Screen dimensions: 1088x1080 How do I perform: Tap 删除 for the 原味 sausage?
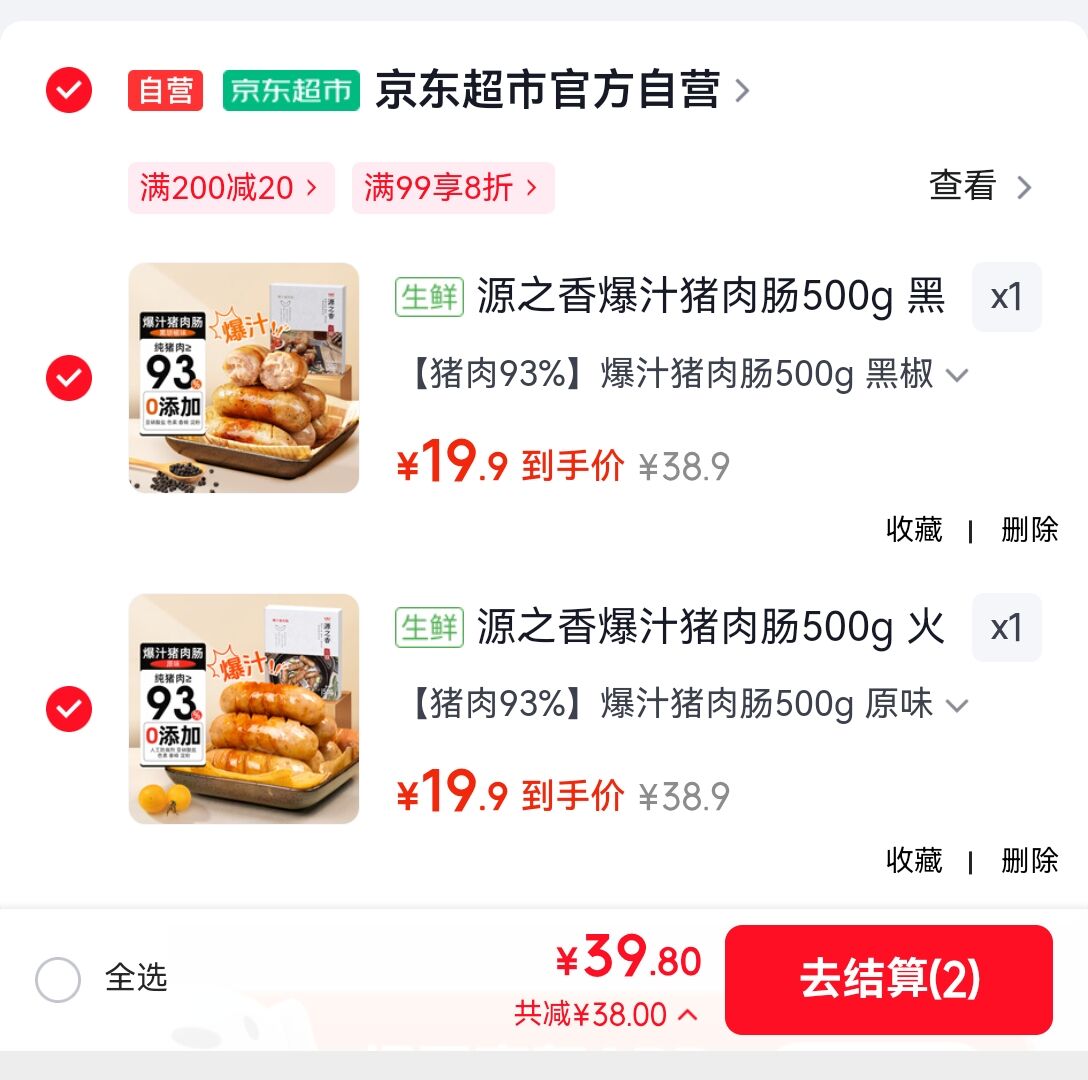coord(1029,860)
